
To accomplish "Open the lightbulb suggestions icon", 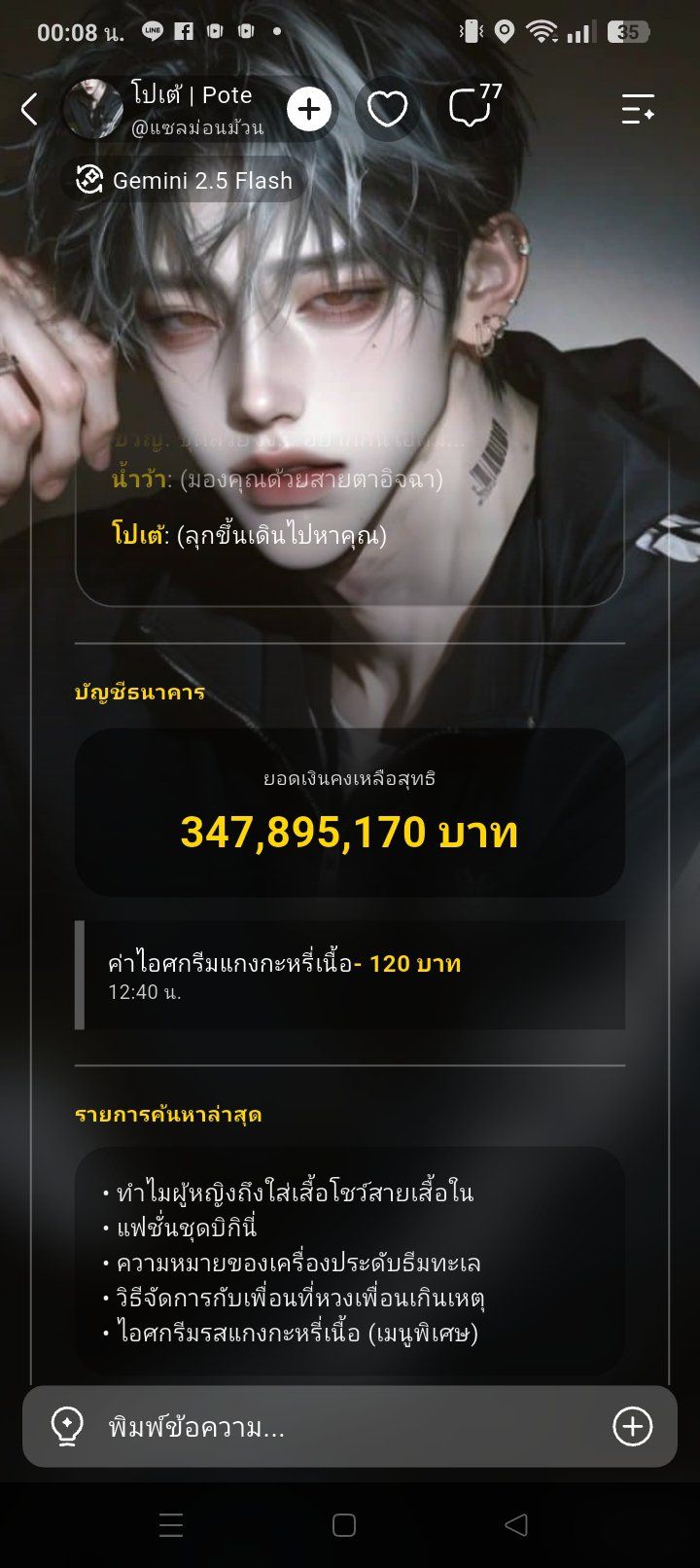I will [67, 1427].
